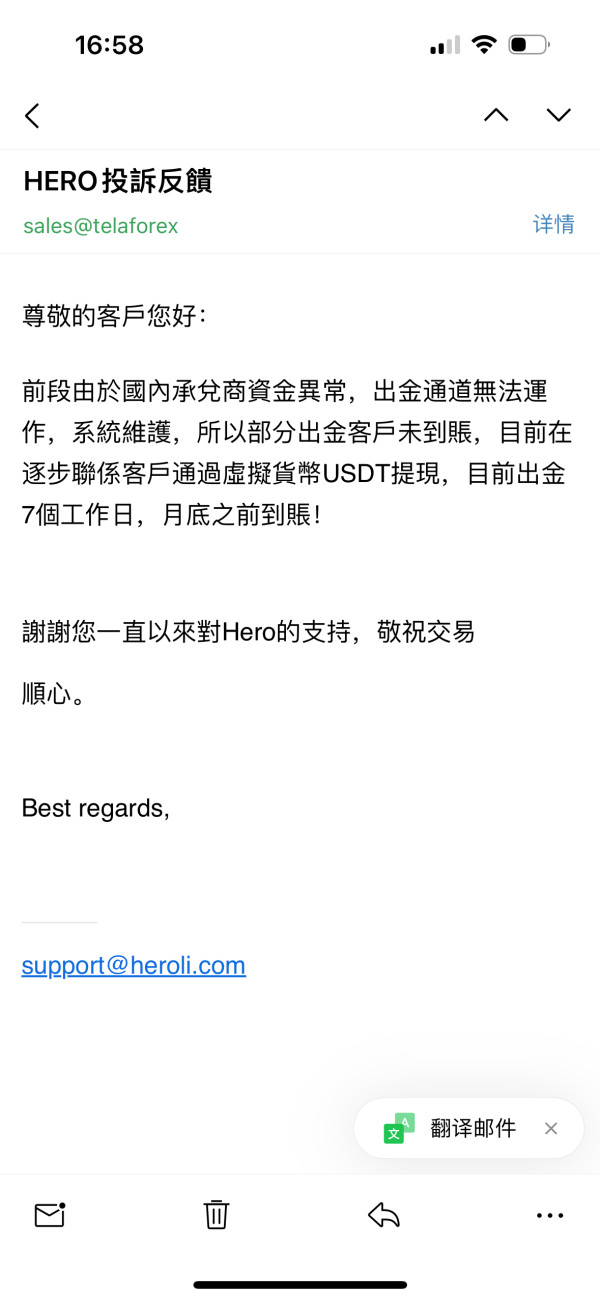Dismiss the 翻译邮件 translate prompt
Screen dimensions: 600x1301
point(551,1128)
